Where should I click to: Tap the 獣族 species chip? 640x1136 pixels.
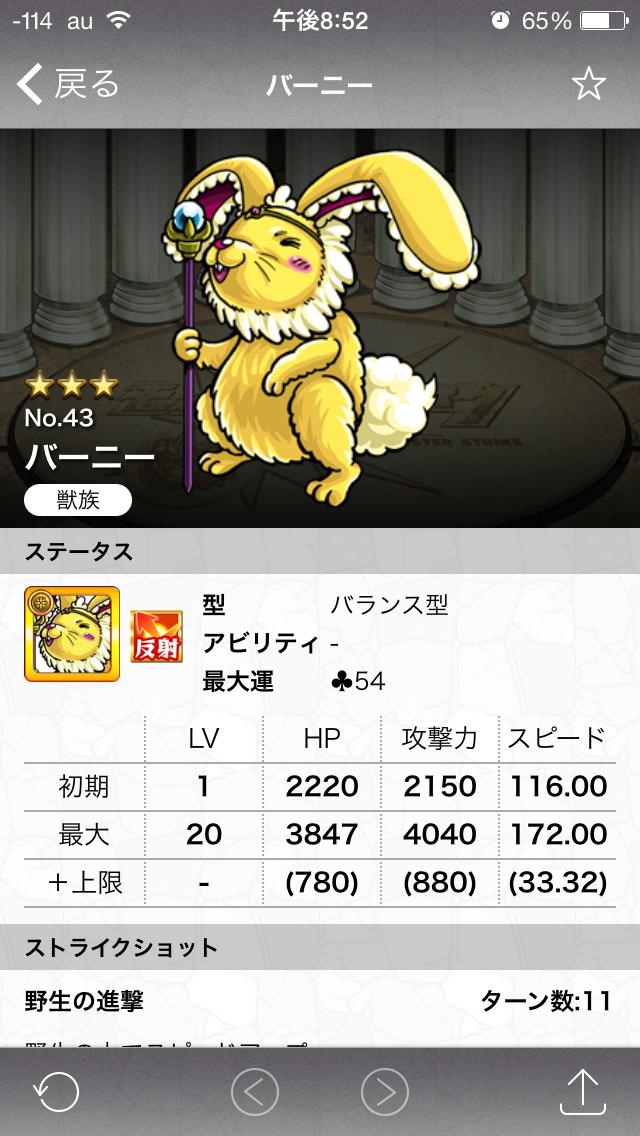[x=78, y=500]
